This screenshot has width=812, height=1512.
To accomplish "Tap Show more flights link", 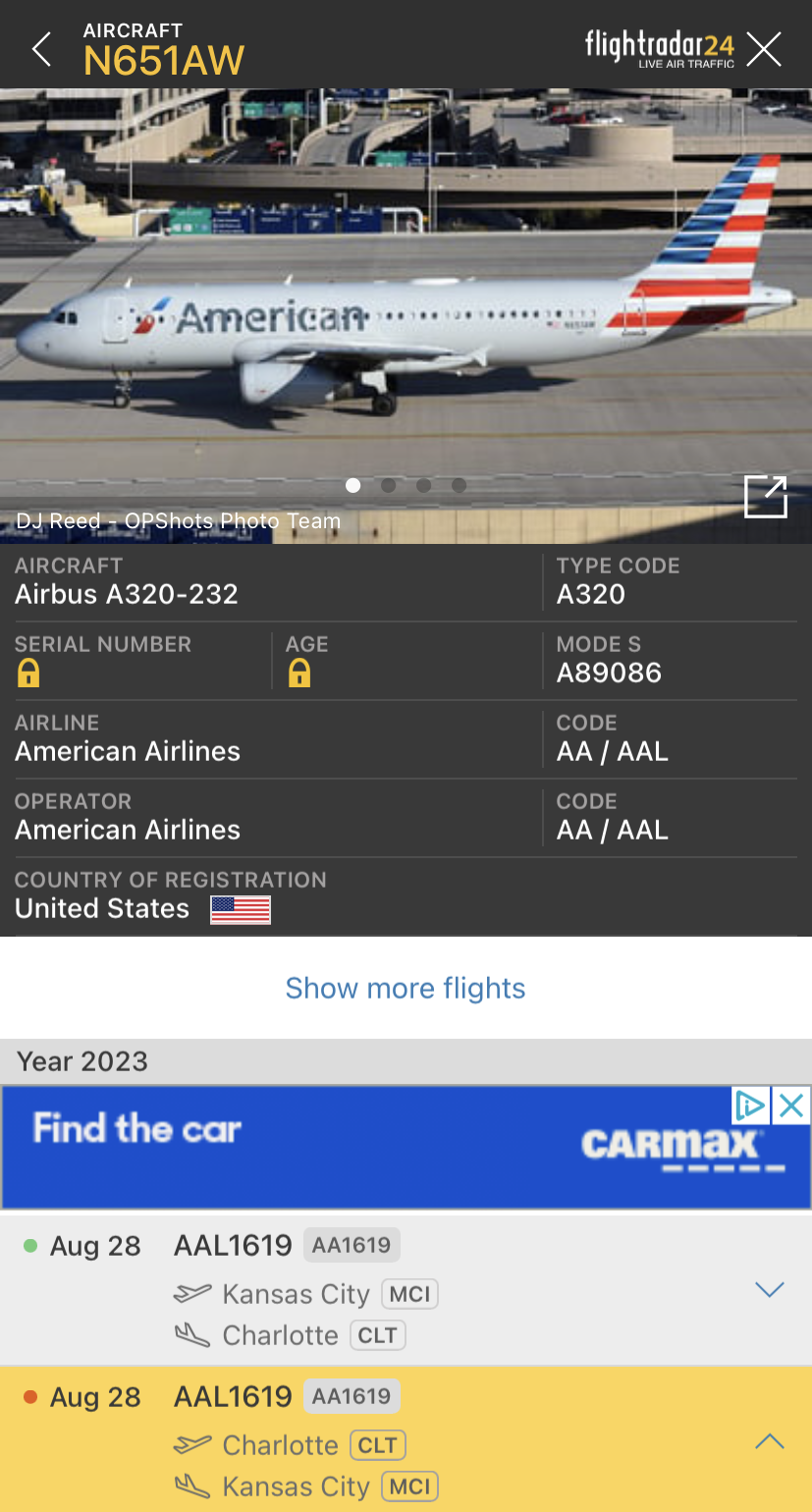I will point(406,988).
